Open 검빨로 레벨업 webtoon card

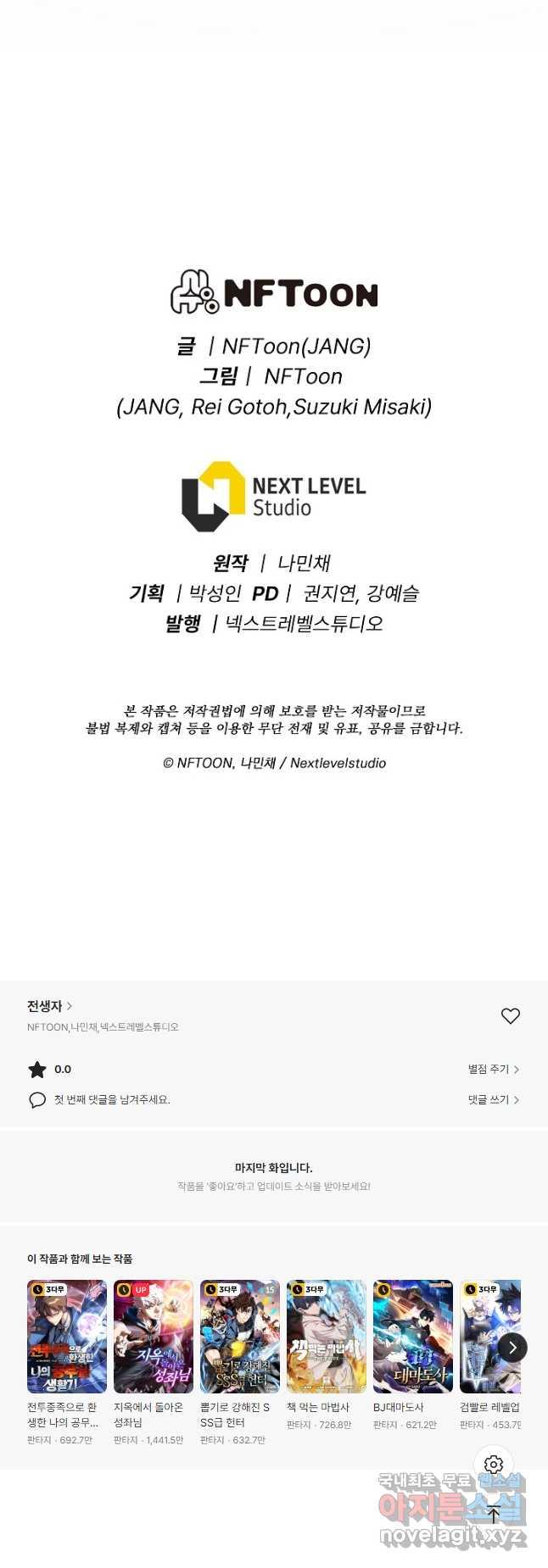(x=487, y=1337)
